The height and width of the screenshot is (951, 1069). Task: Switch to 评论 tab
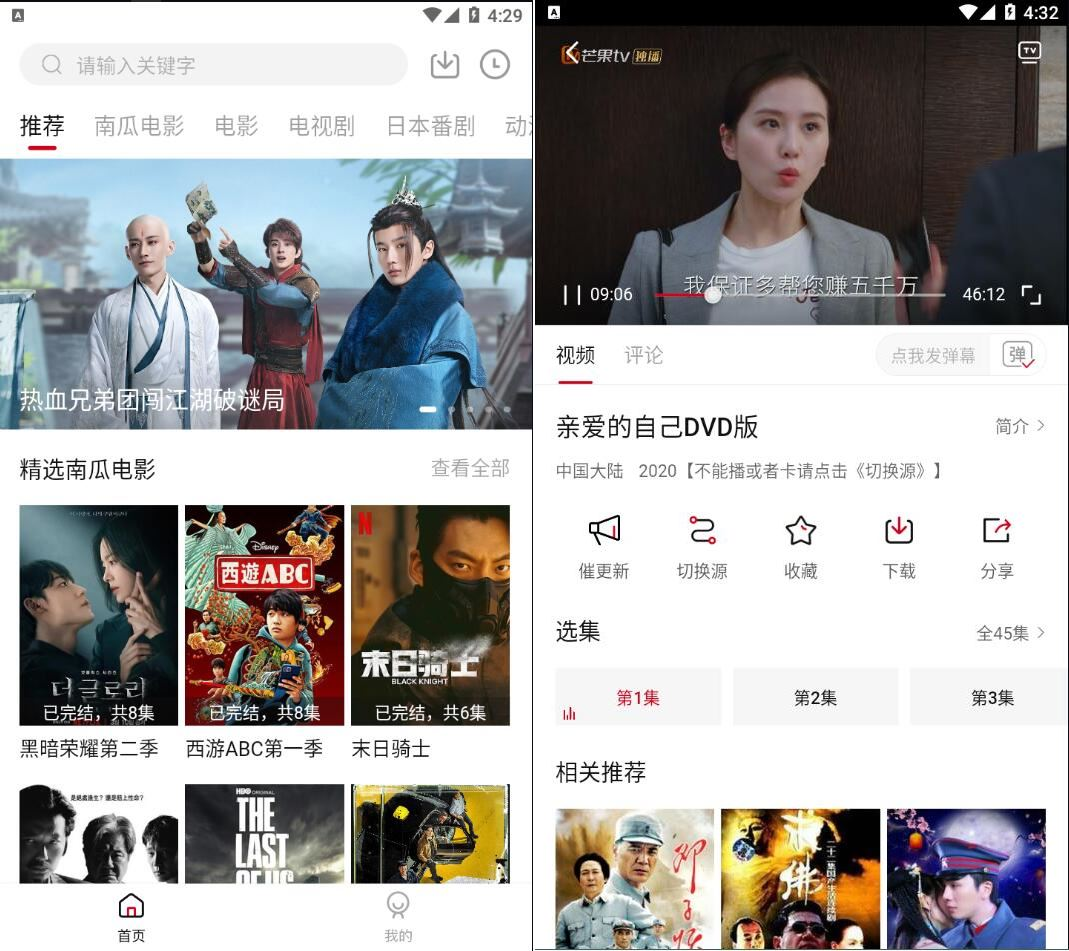pos(643,355)
